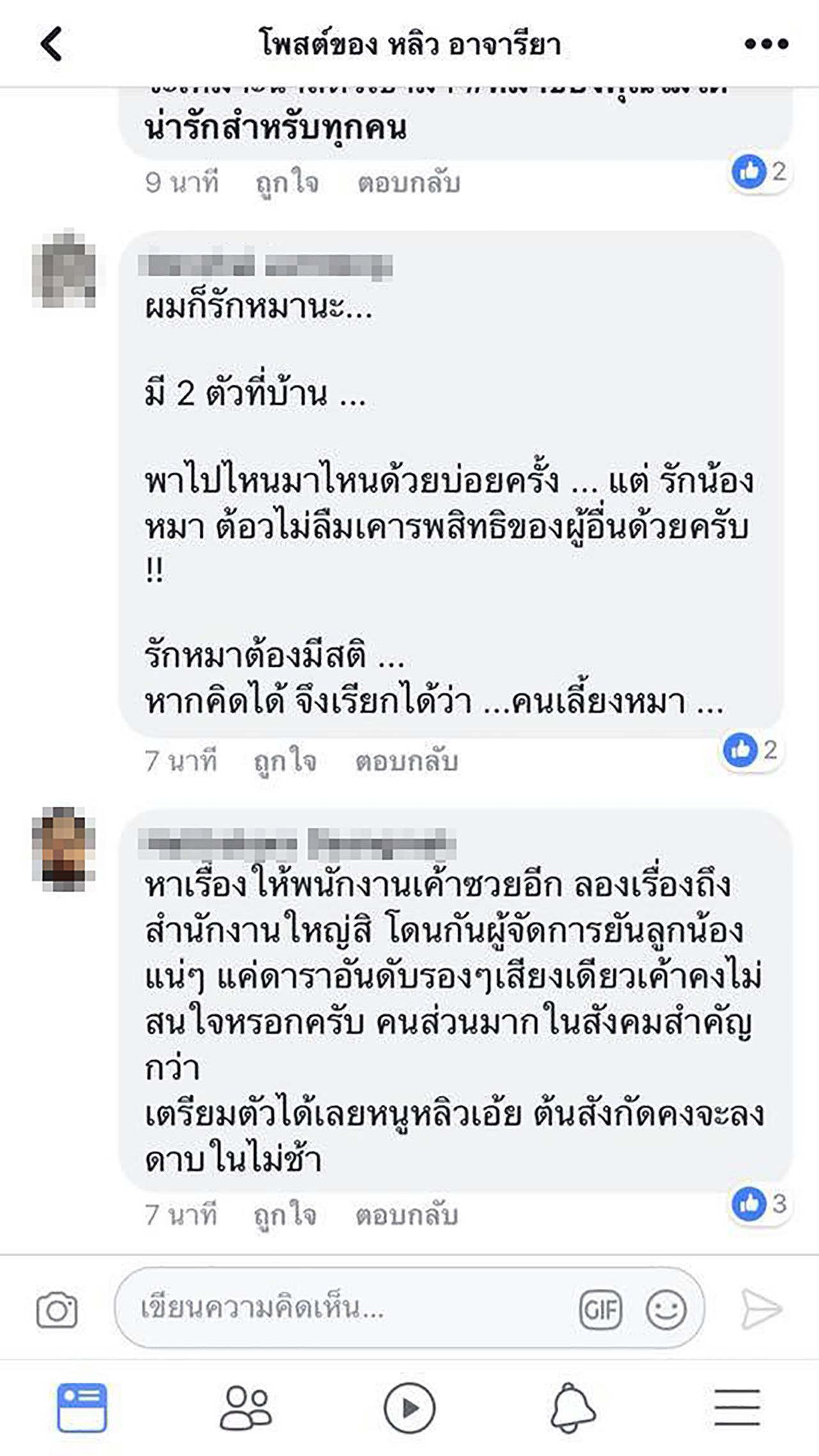
Task: Switch to the Watch video tab
Action: tap(409, 1407)
